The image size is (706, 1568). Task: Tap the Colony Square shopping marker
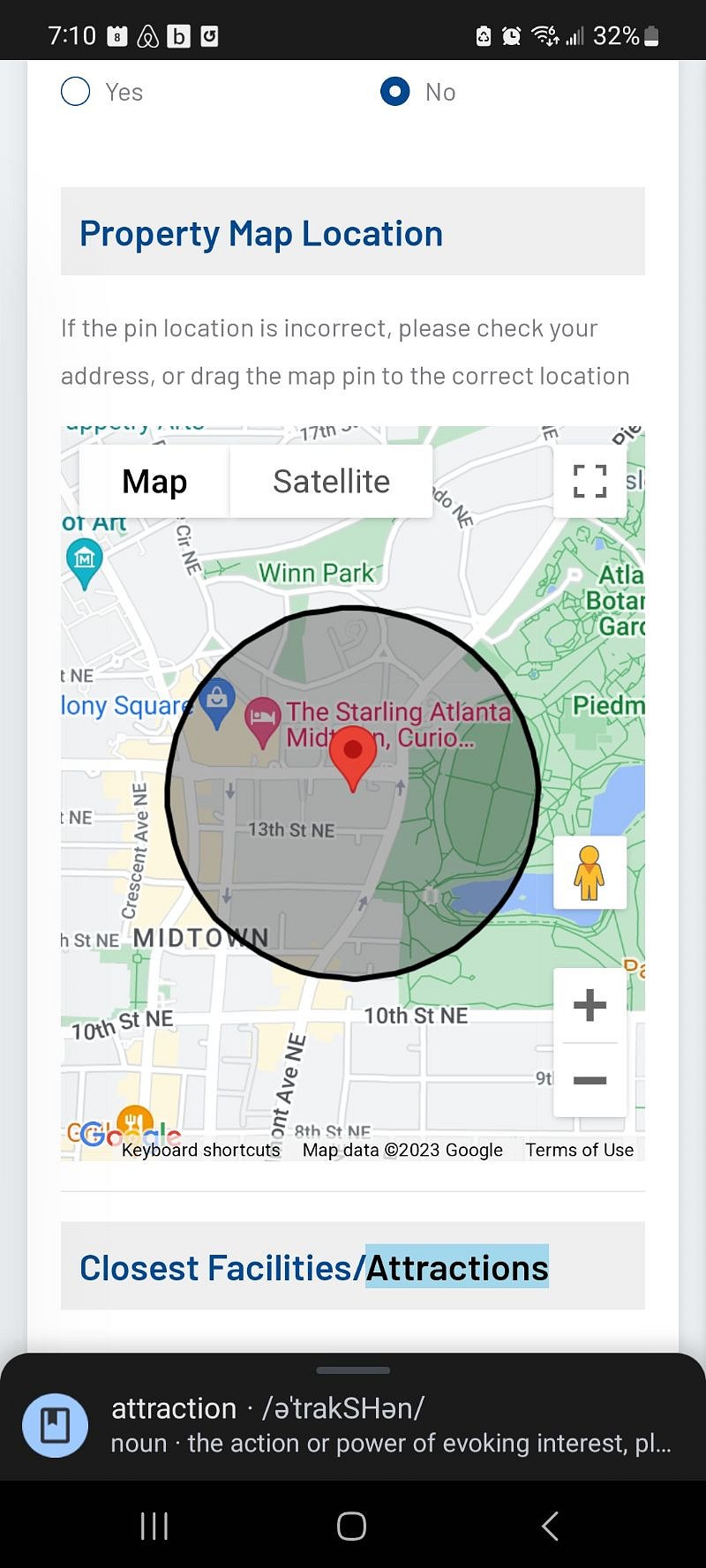click(x=217, y=701)
